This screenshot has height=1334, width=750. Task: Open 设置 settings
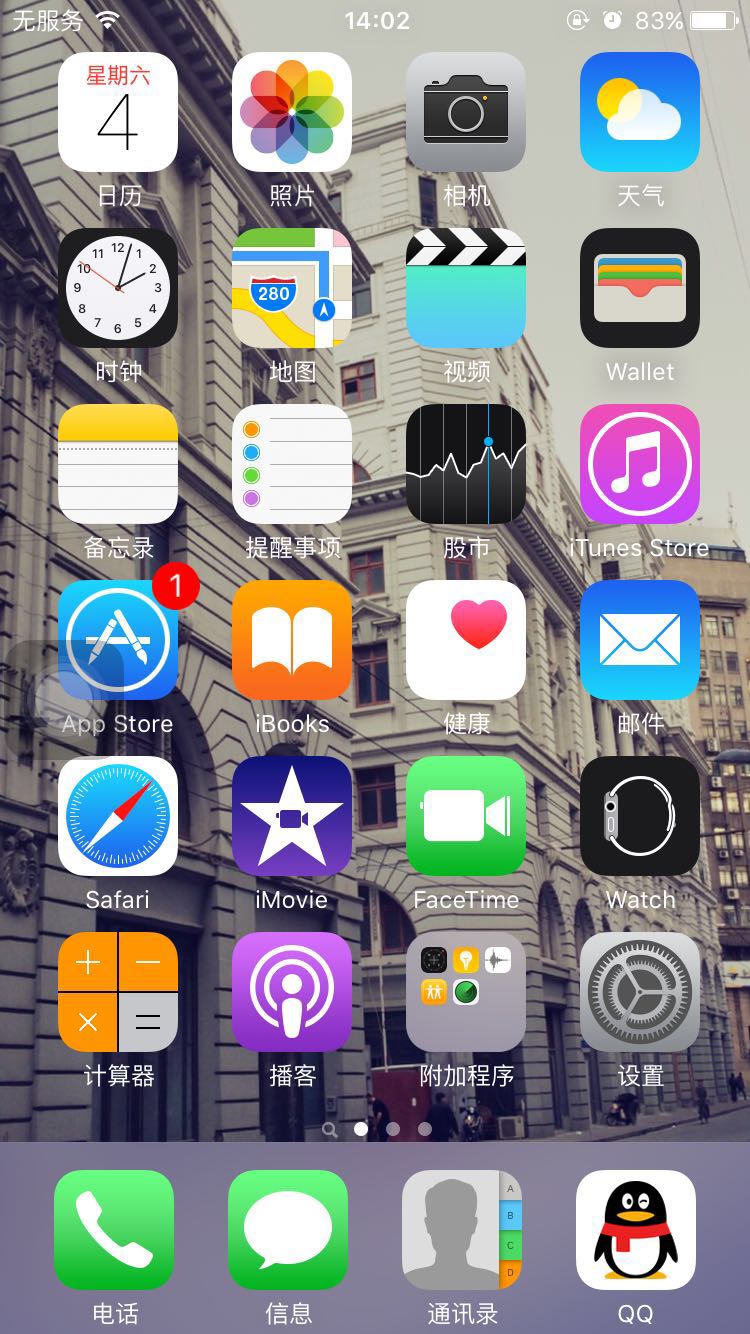point(640,992)
